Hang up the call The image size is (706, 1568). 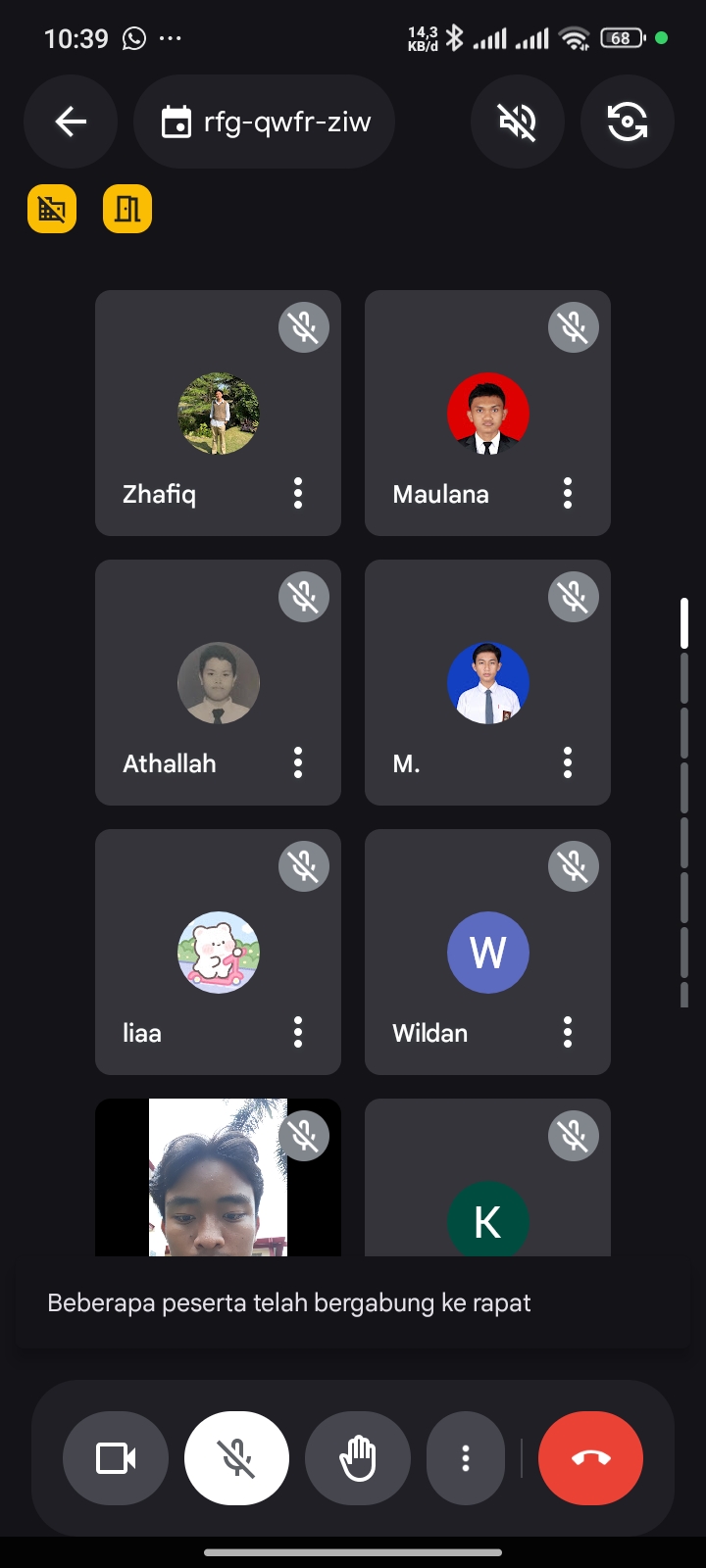[x=590, y=1458]
